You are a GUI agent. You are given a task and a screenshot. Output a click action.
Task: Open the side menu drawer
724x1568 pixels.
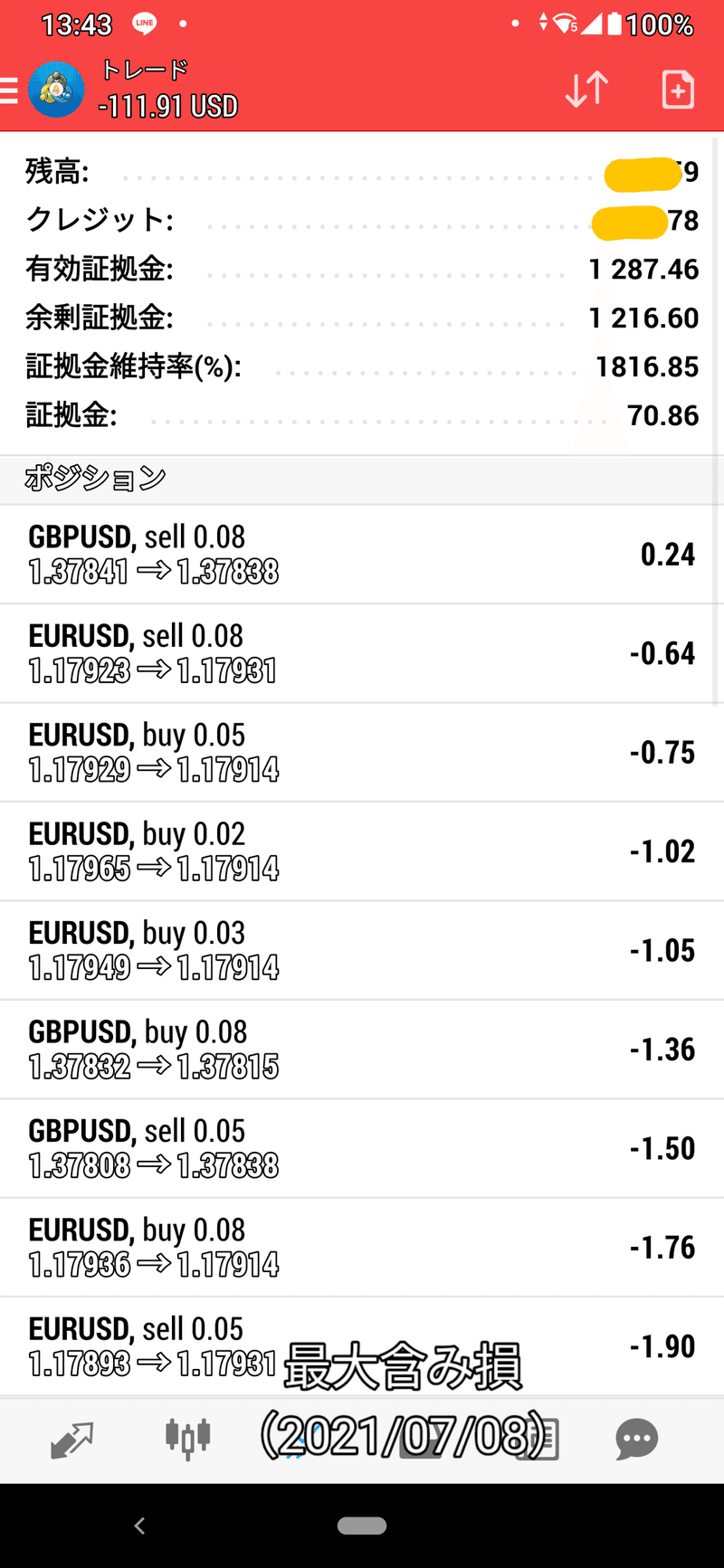(10, 90)
